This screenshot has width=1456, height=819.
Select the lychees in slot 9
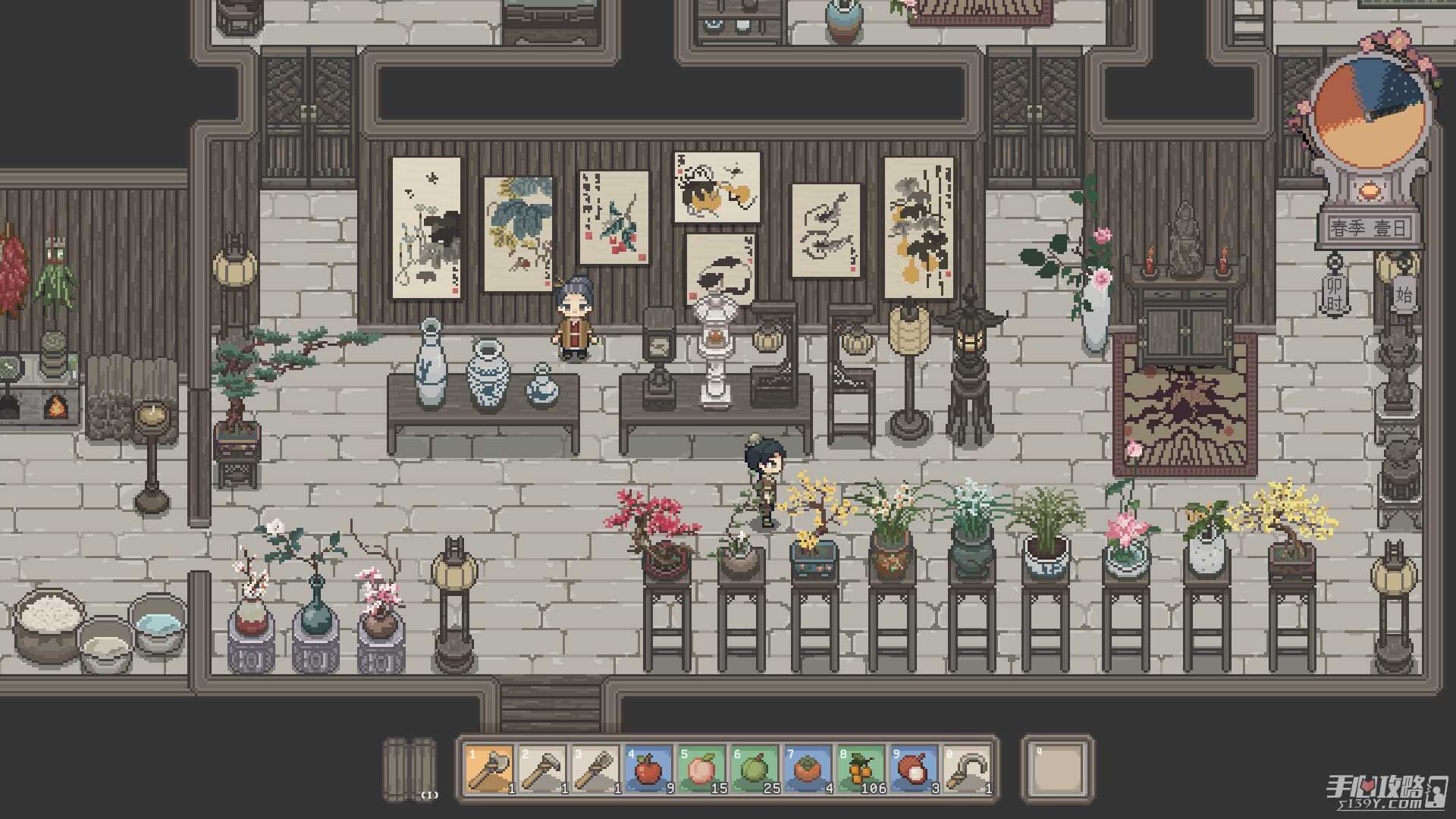(x=915, y=770)
